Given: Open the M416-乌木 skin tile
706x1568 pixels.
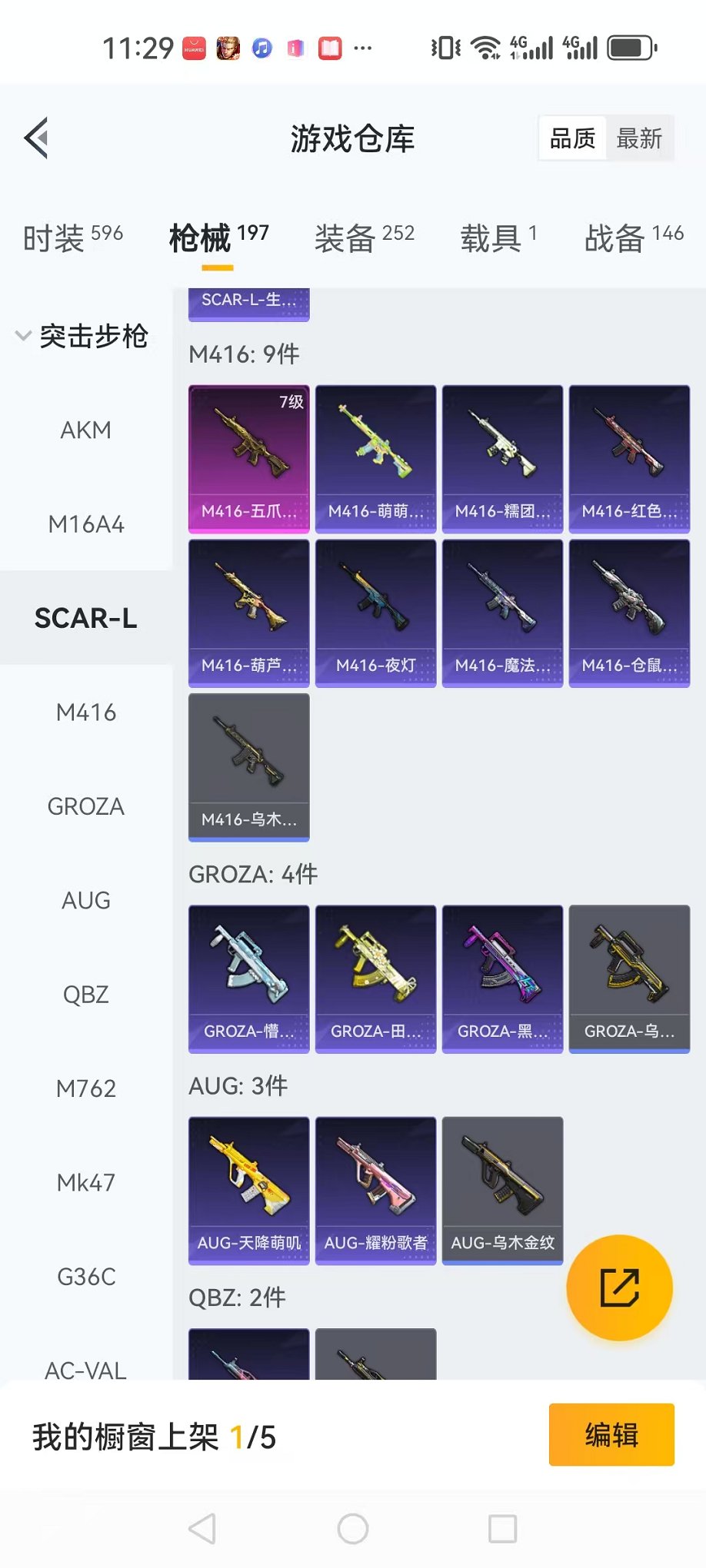Looking at the screenshot, I should pos(249,767).
